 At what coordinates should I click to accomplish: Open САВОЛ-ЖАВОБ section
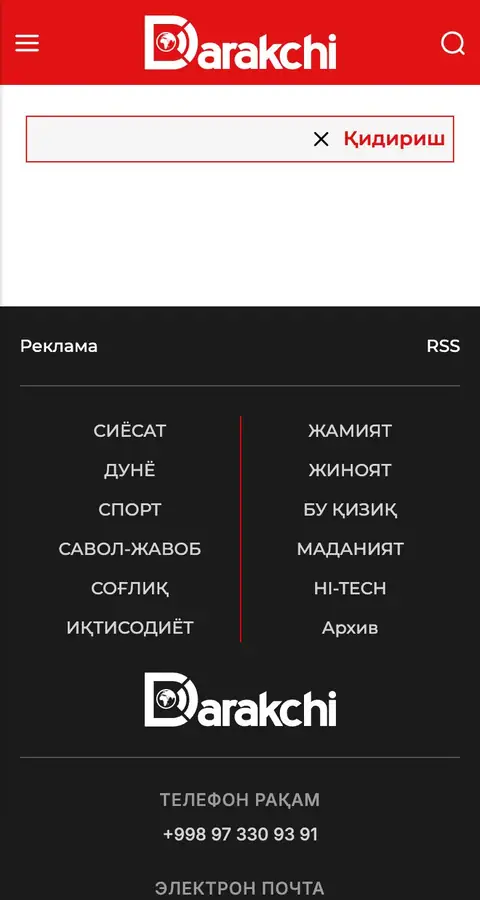point(130,549)
